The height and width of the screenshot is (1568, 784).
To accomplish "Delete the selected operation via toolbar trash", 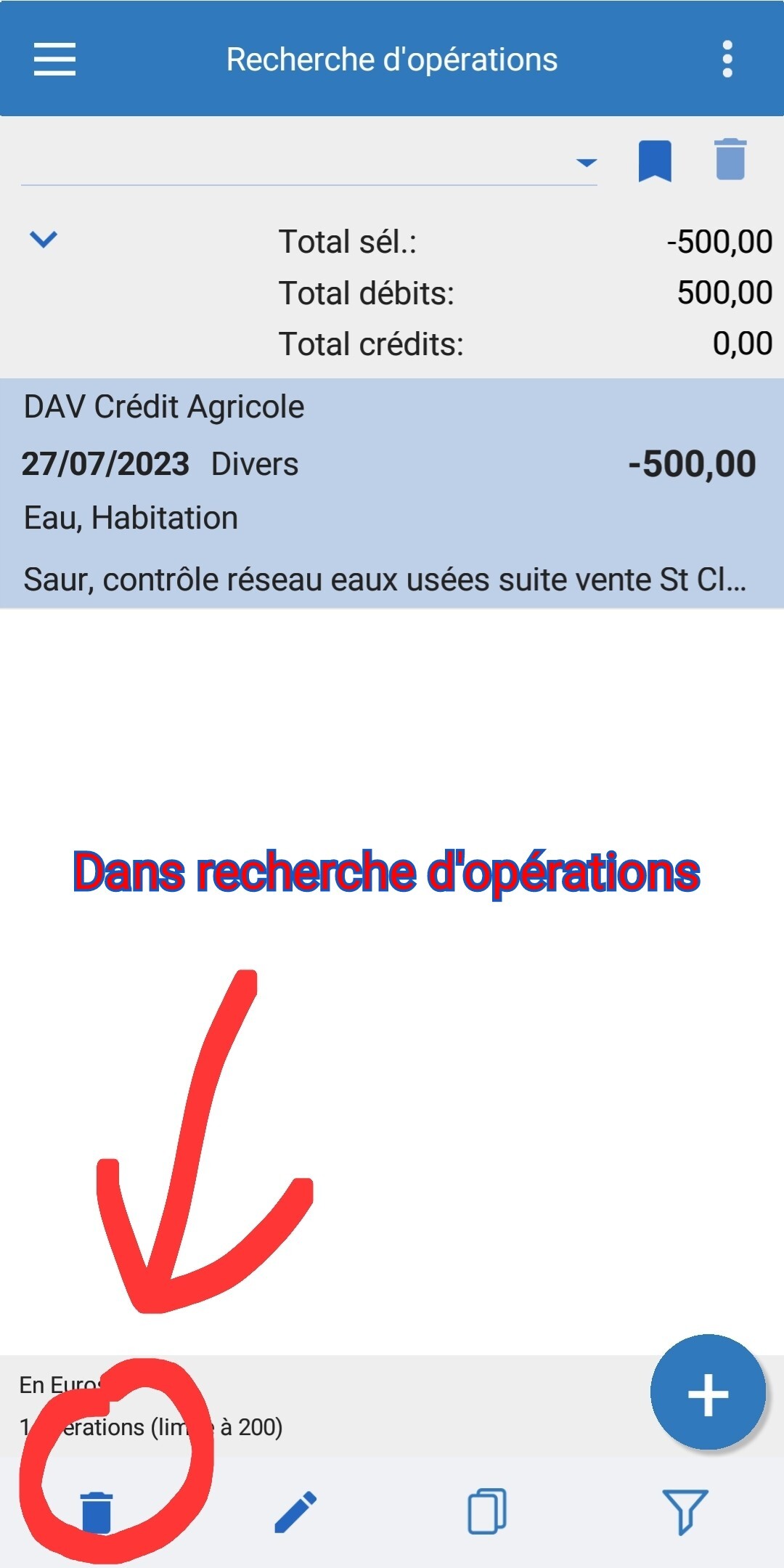I will pos(97,1512).
